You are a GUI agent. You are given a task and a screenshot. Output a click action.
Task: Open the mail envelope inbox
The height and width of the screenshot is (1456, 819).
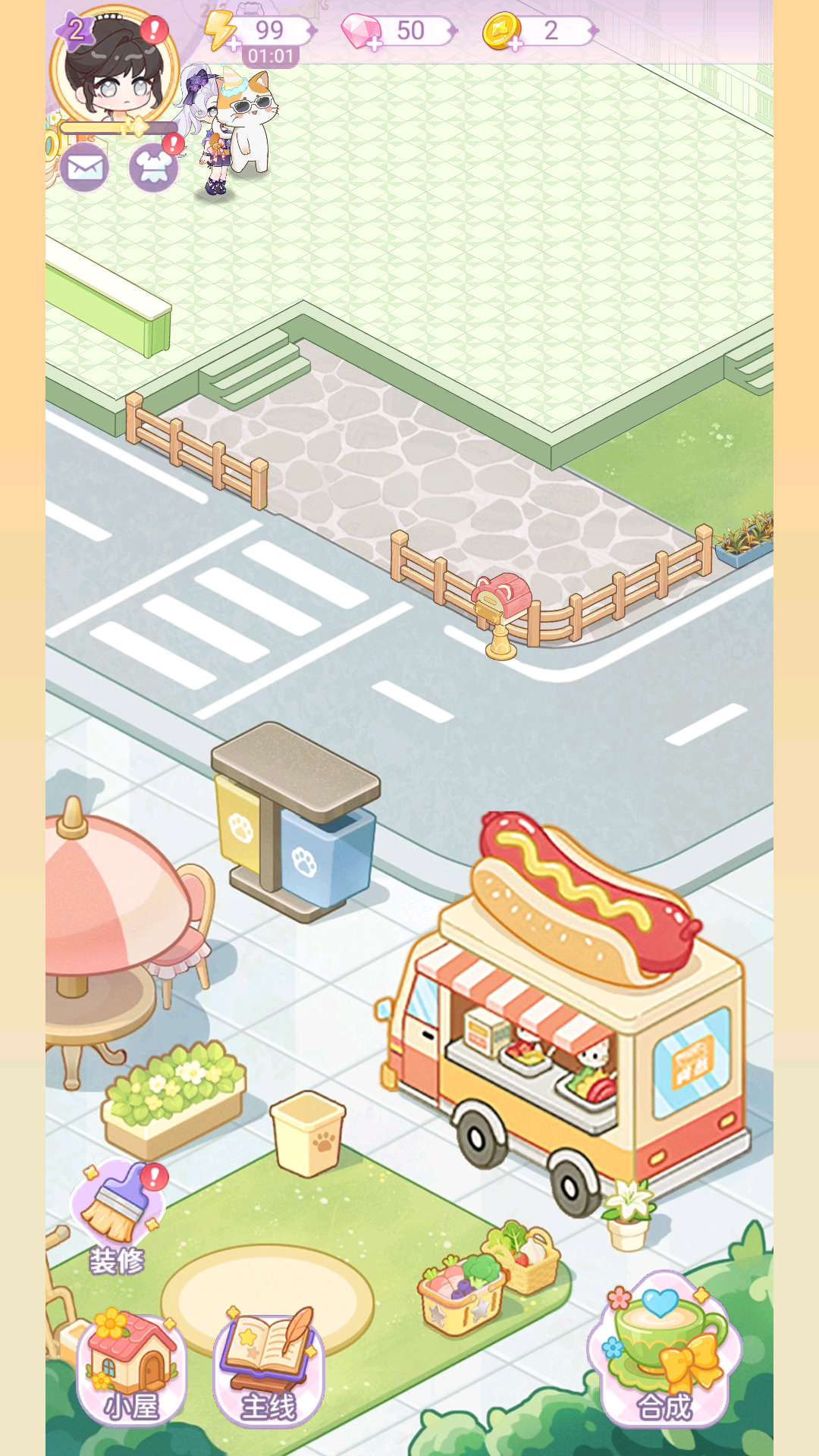pos(84,168)
